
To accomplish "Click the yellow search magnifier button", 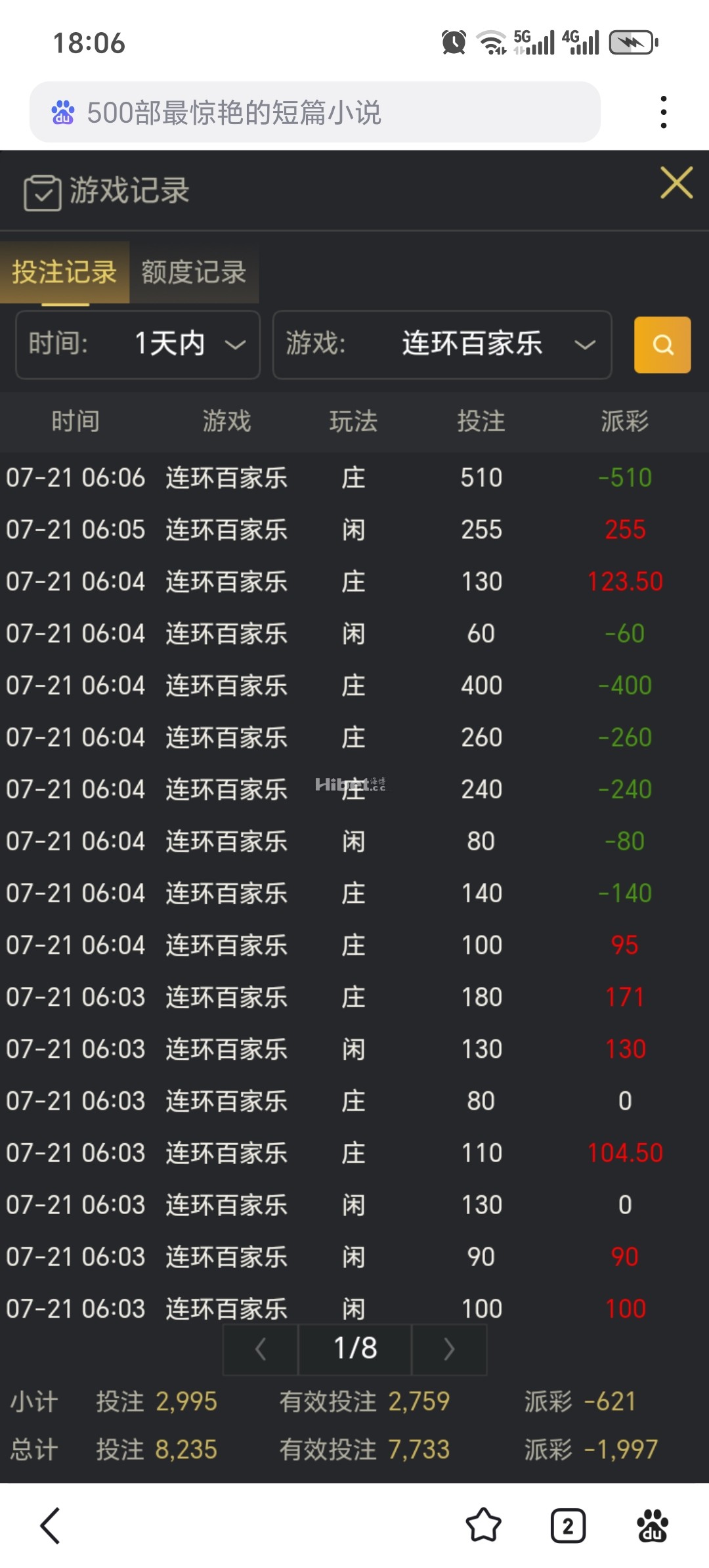I will [x=662, y=345].
